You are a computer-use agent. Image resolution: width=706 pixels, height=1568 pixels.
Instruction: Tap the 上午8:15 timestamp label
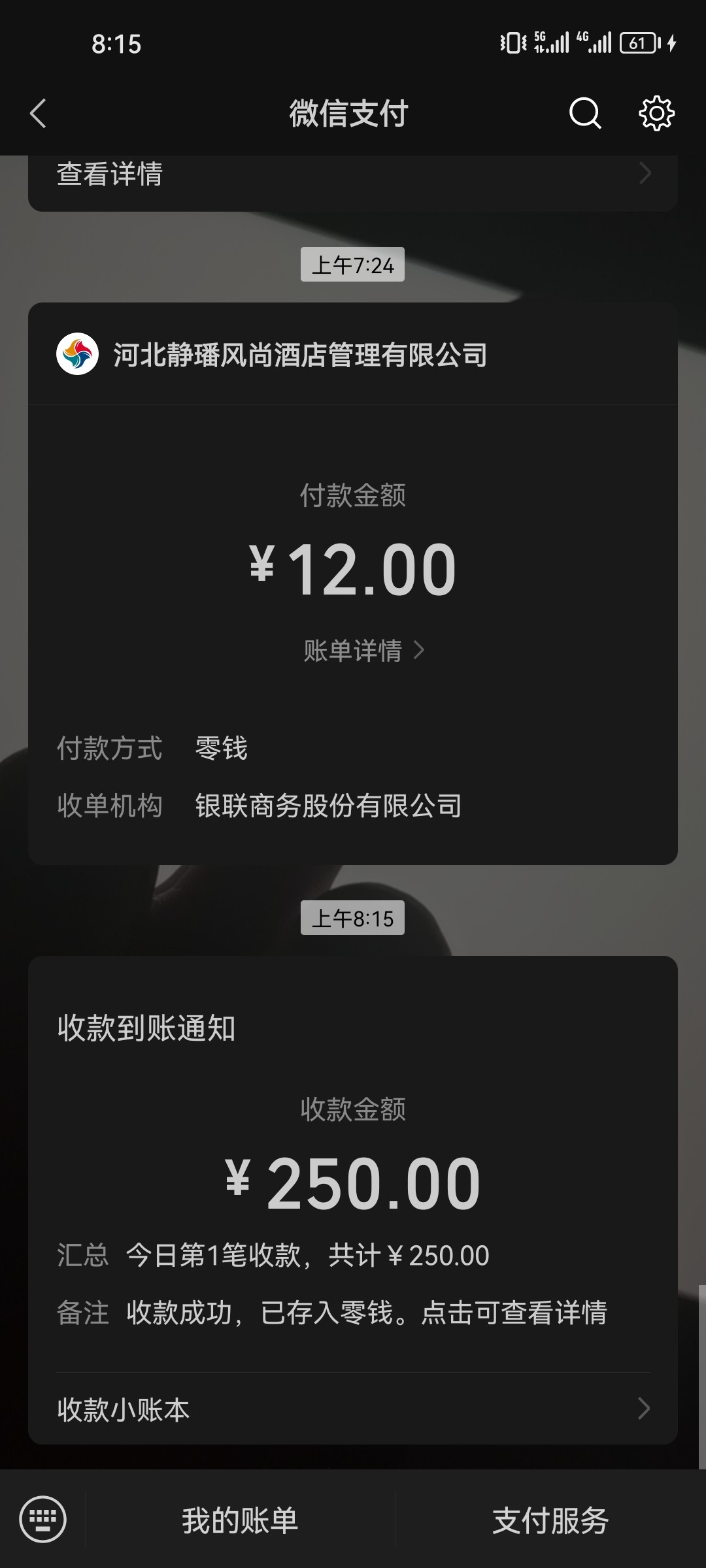coord(353,919)
